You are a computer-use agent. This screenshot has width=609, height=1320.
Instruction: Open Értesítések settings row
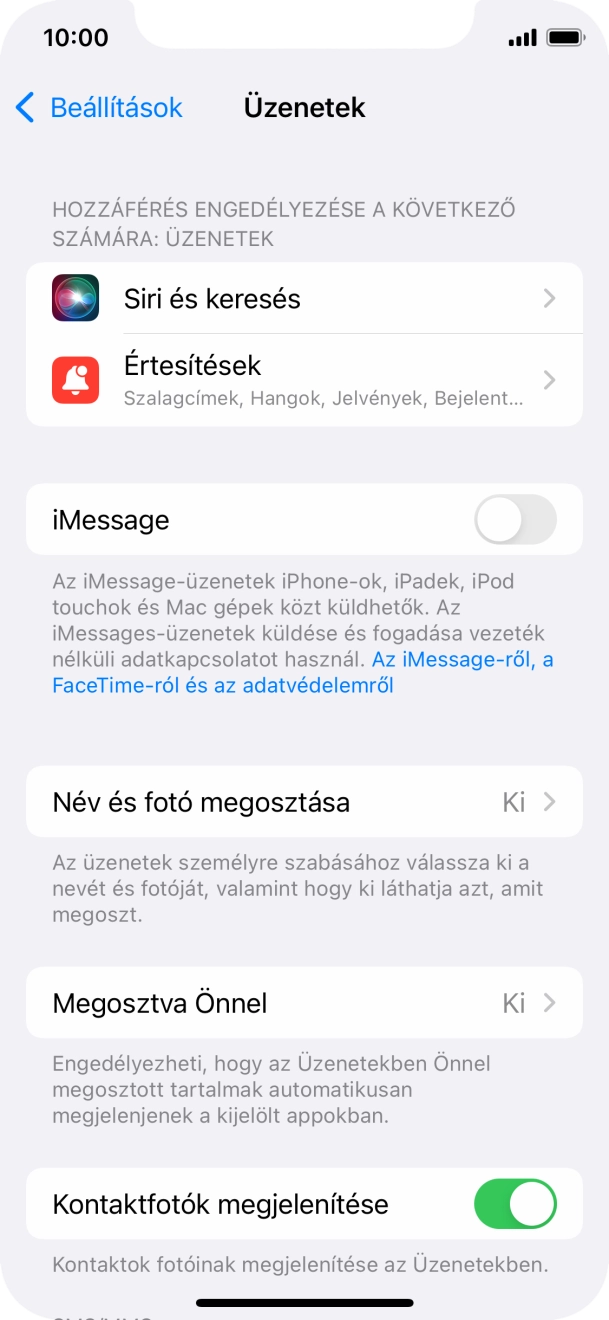304,380
